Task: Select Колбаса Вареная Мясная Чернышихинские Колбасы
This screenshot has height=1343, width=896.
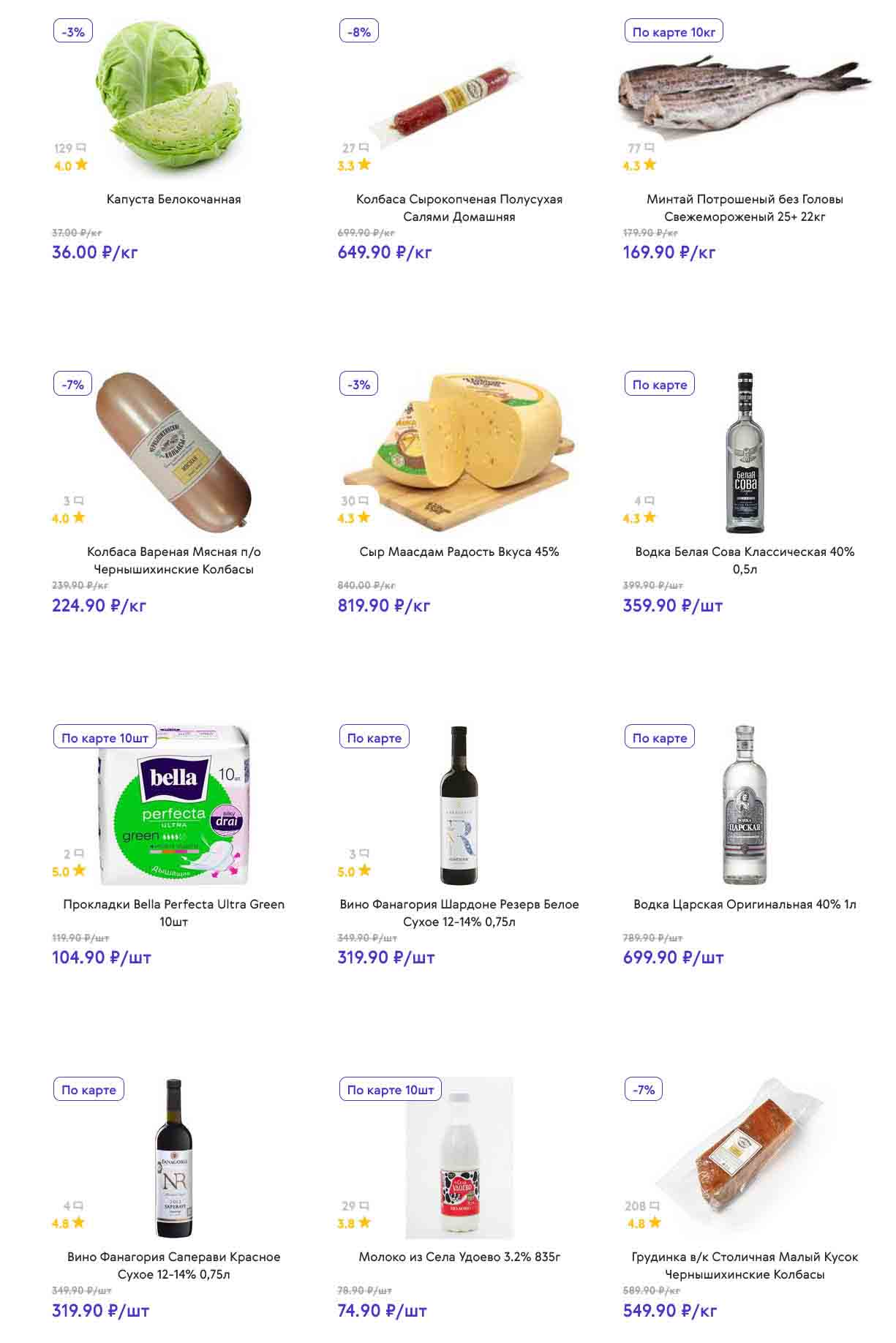Action: [x=173, y=560]
